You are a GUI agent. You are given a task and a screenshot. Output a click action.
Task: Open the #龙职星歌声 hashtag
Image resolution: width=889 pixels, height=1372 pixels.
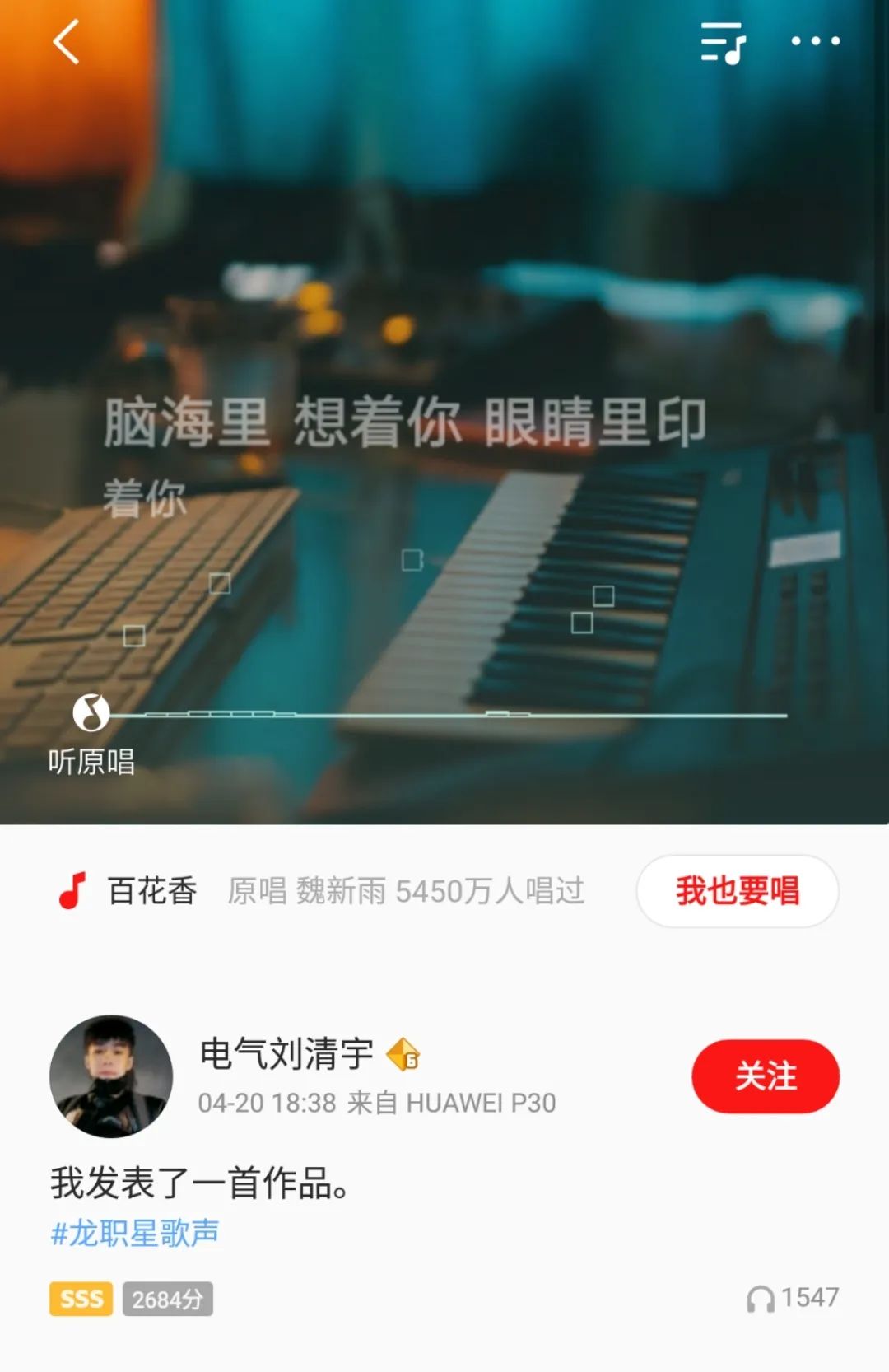pyautogui.click(x=135, y=1233)
